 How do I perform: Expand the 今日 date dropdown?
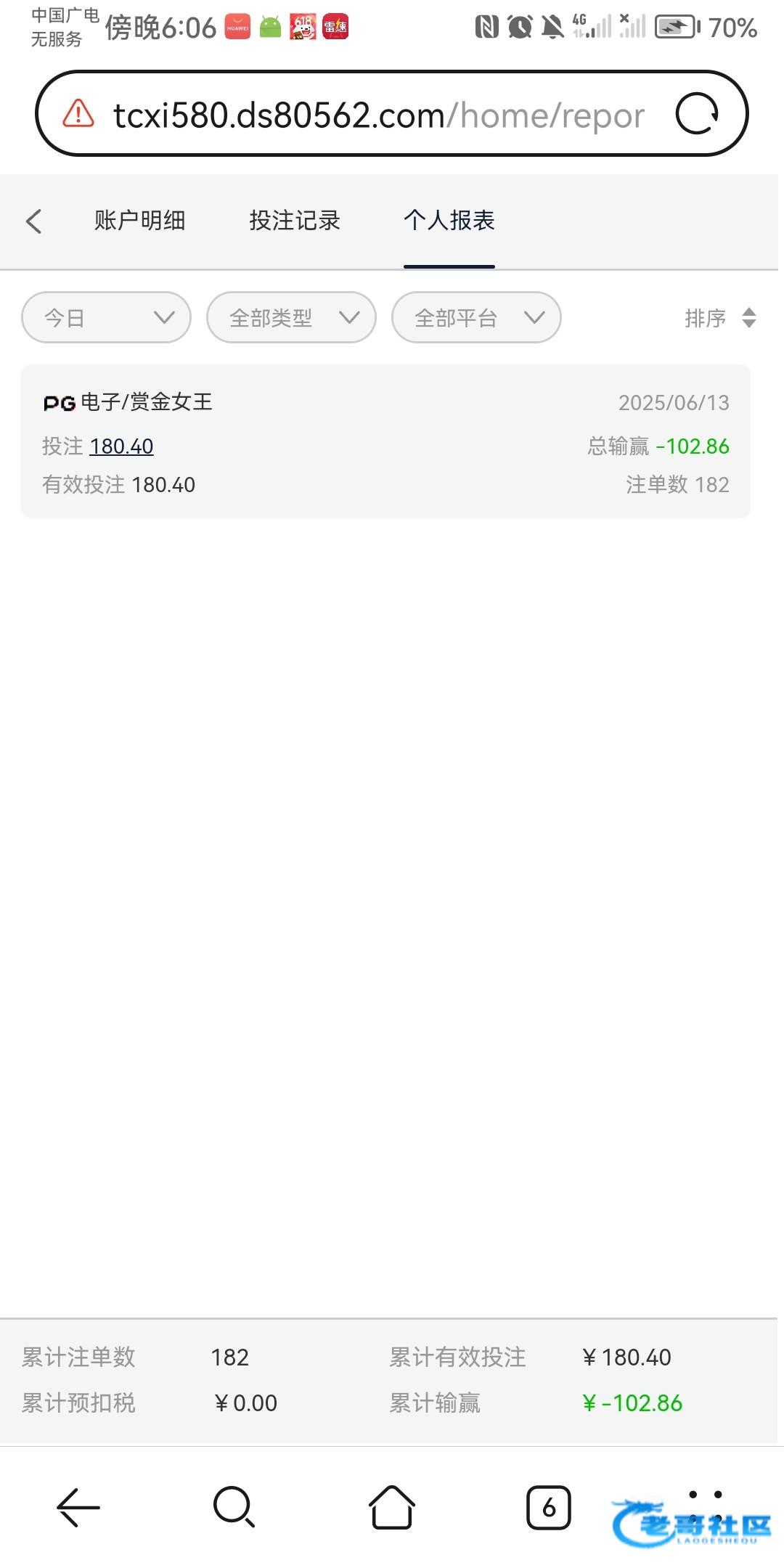pyautogui.click(x=107, y=317)
